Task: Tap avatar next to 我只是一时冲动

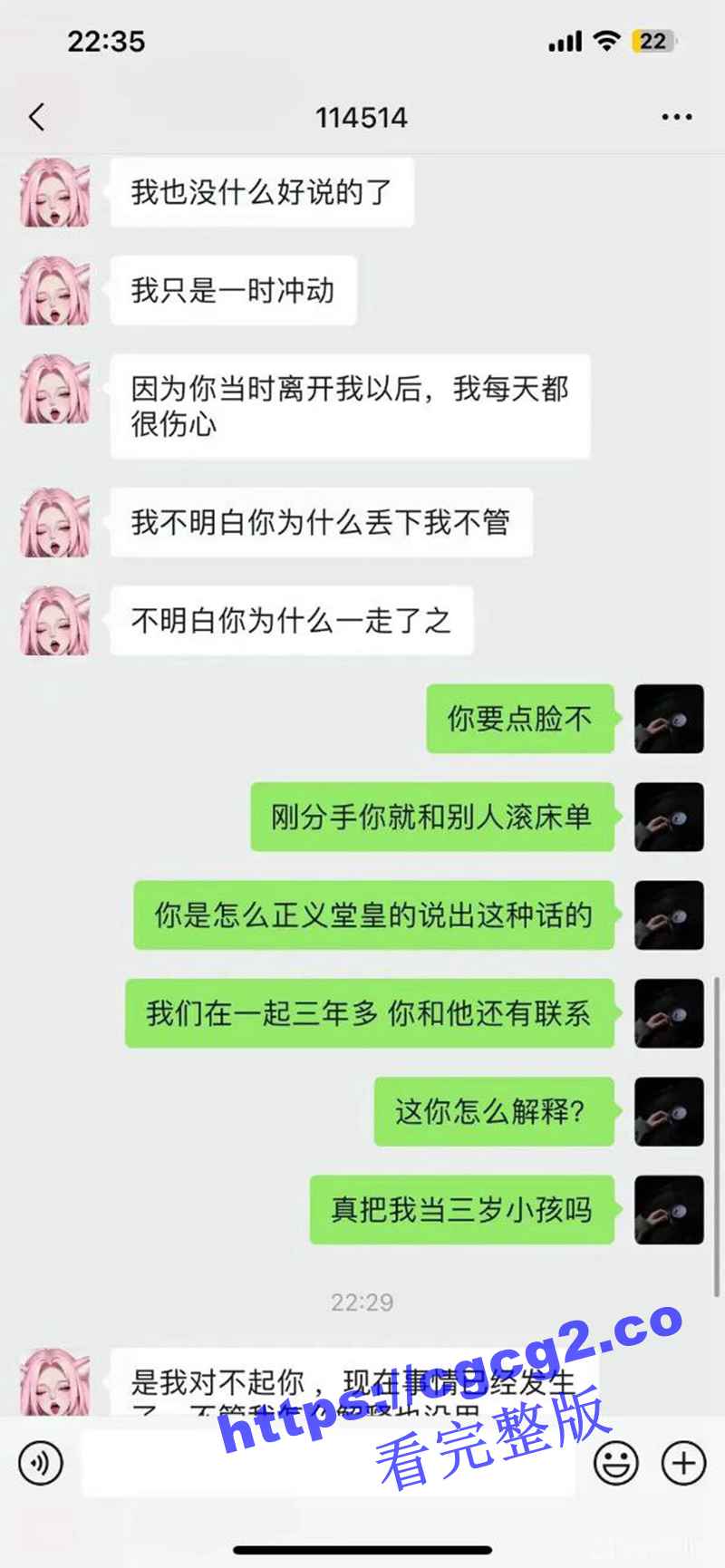Action: tap(55, 290)
